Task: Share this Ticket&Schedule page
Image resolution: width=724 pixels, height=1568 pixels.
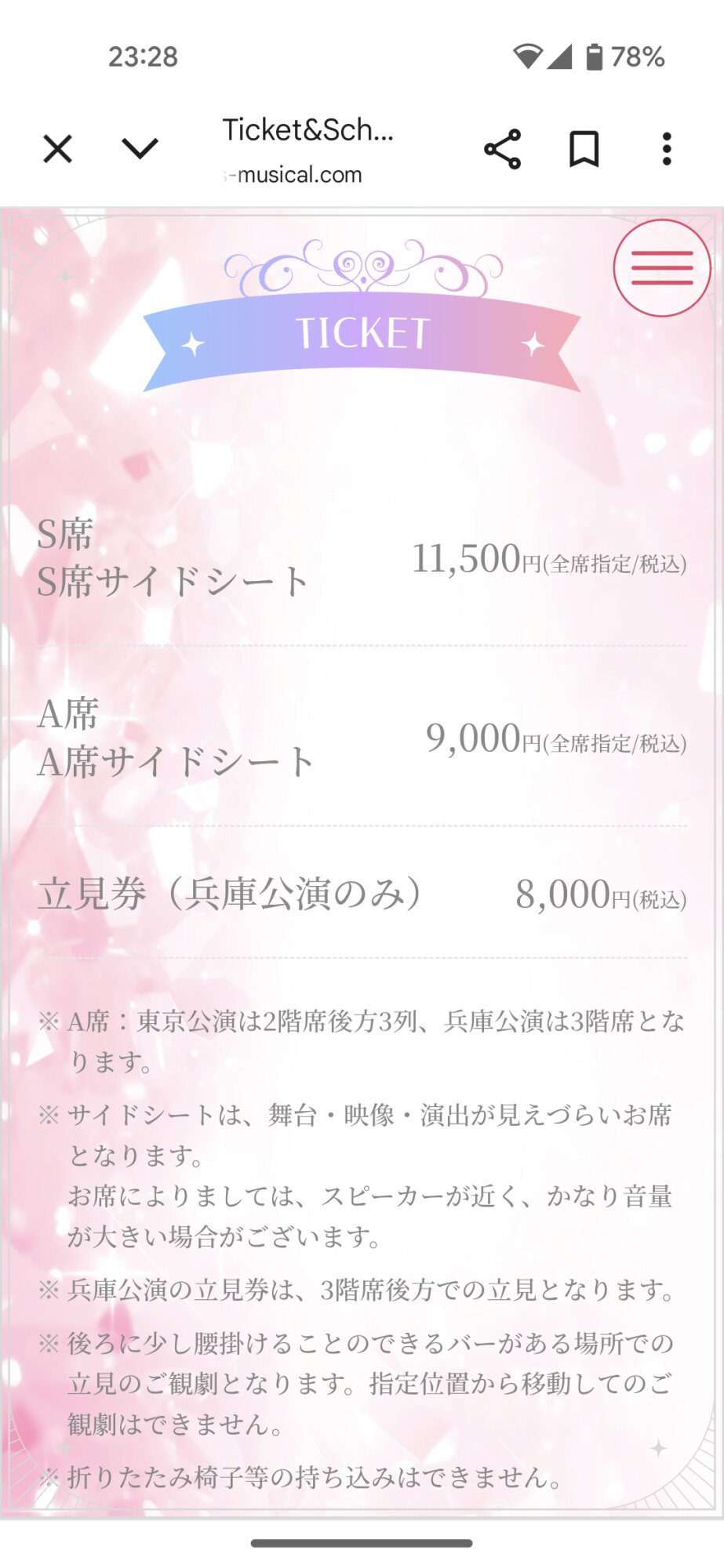Action: click(502, 149)
